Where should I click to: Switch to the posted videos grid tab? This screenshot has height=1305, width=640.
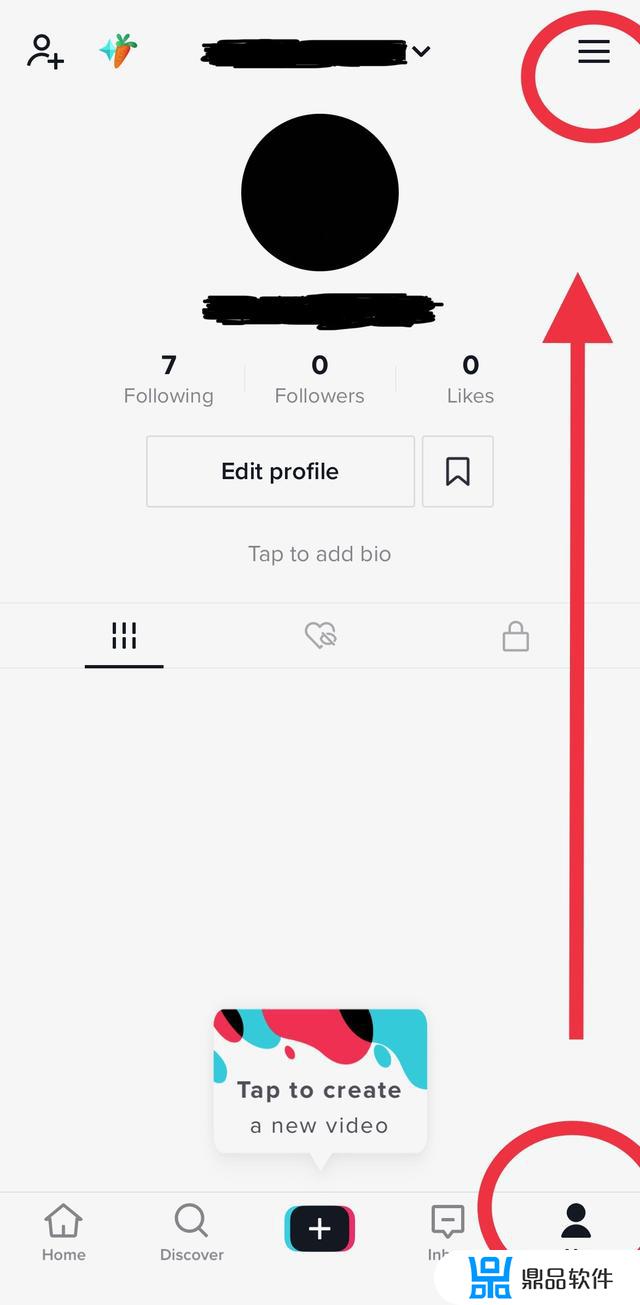click(x=124, y=635)
